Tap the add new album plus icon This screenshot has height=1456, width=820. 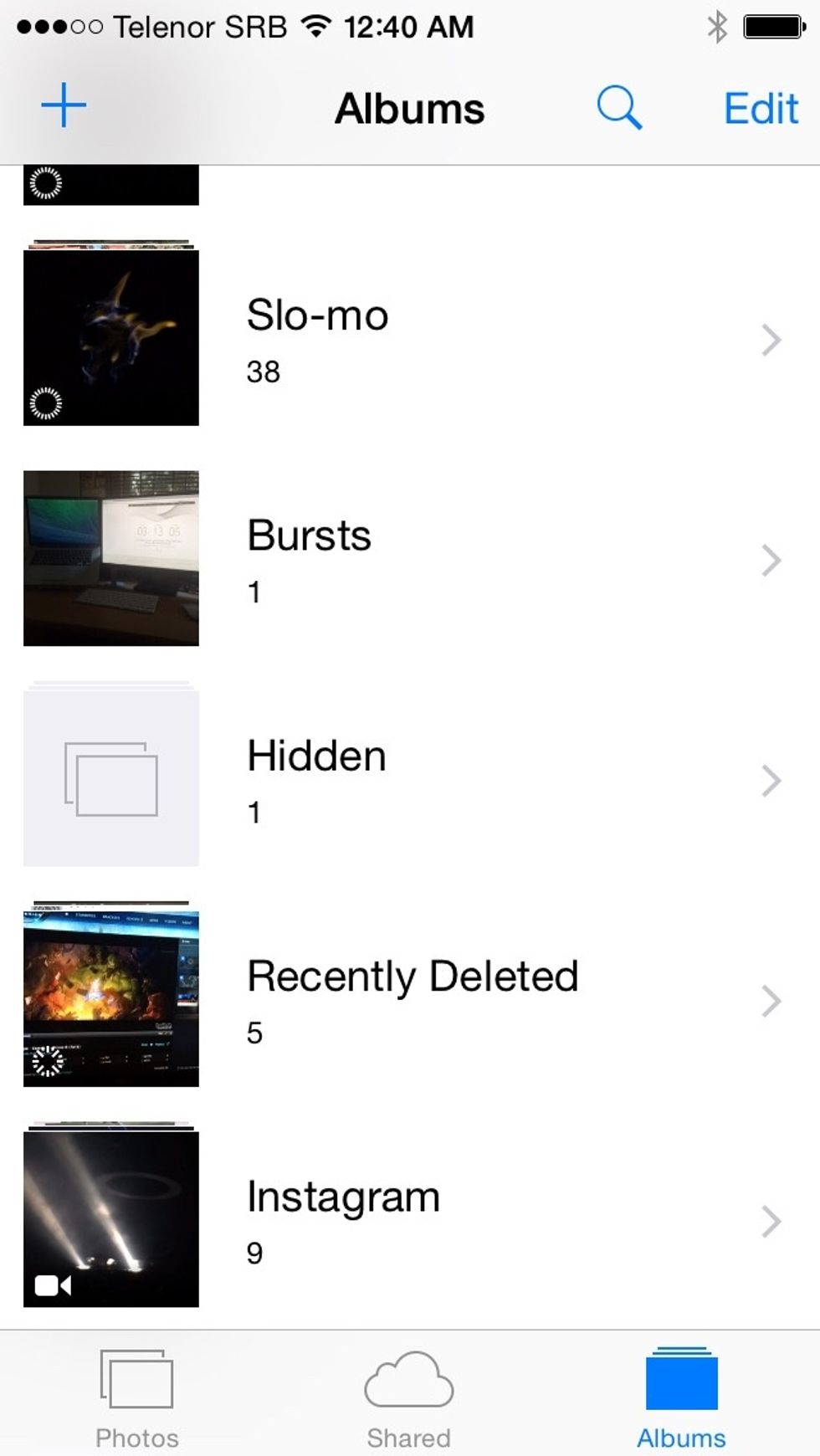(x=63, y=105)
